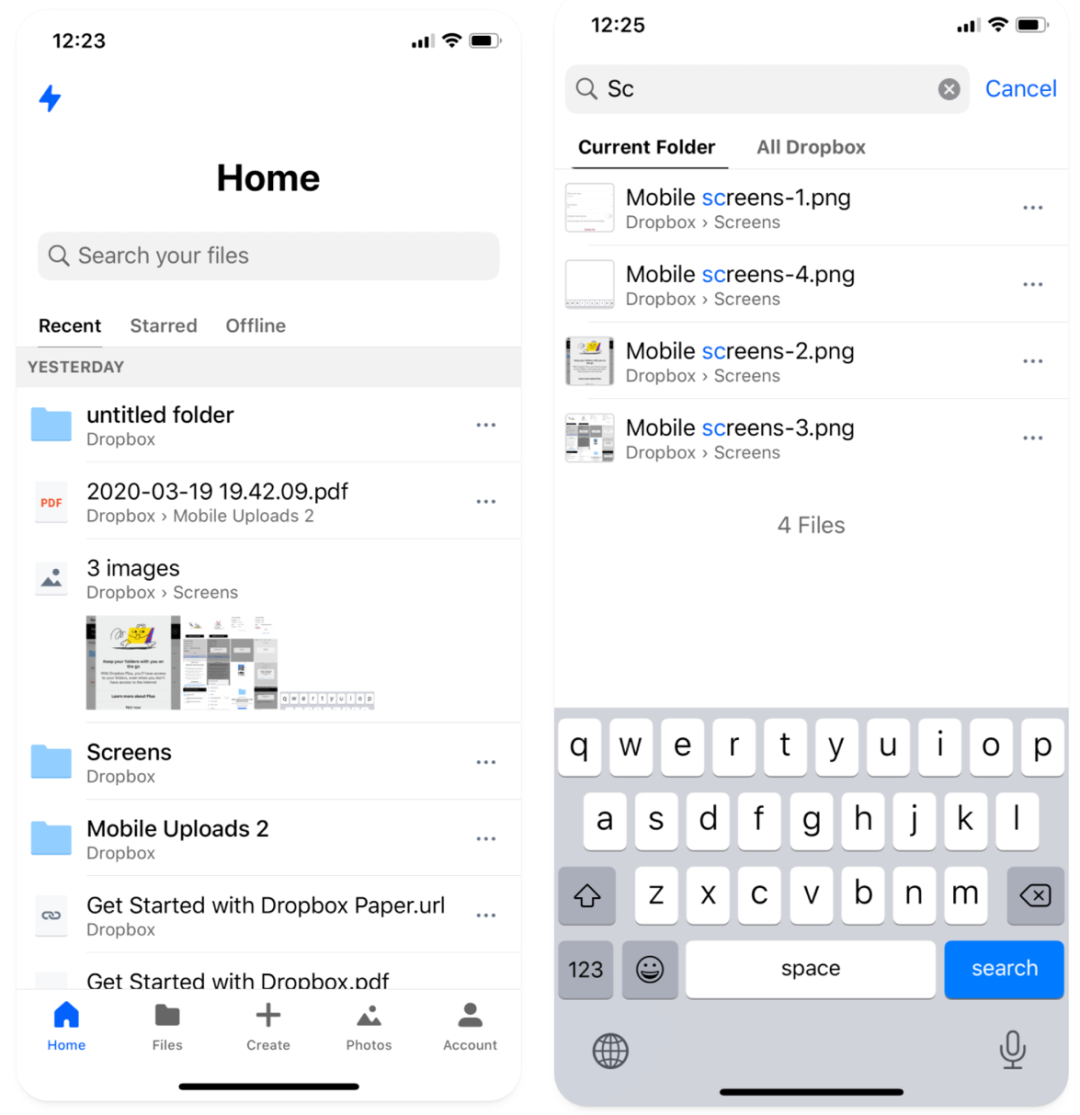Open the Search your files box
Screen dimensions: 1080x1115
click(x=268, y=256)
